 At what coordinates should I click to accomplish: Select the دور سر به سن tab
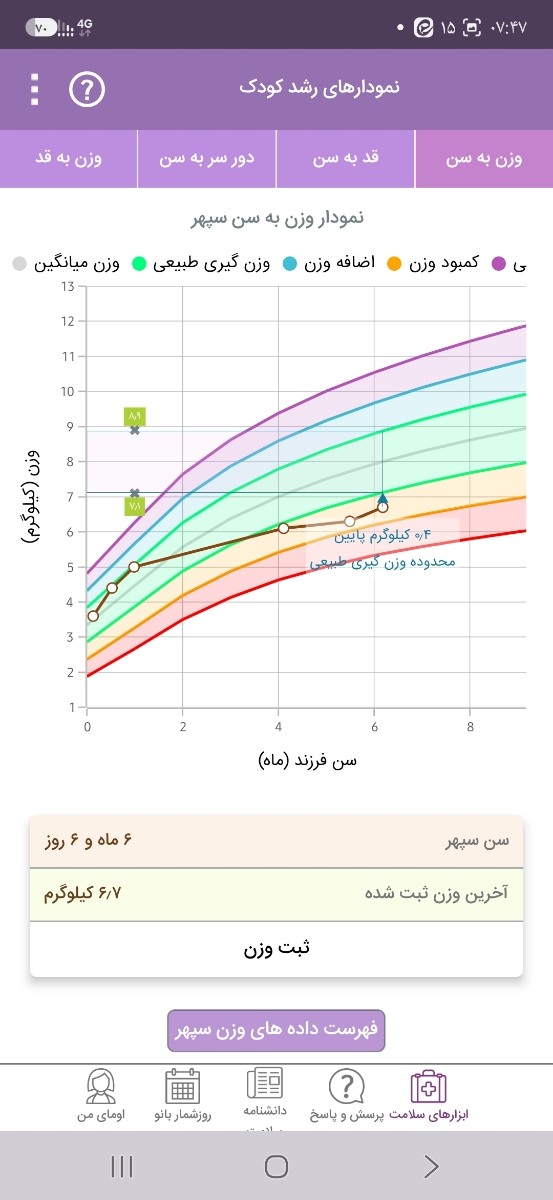207,159
